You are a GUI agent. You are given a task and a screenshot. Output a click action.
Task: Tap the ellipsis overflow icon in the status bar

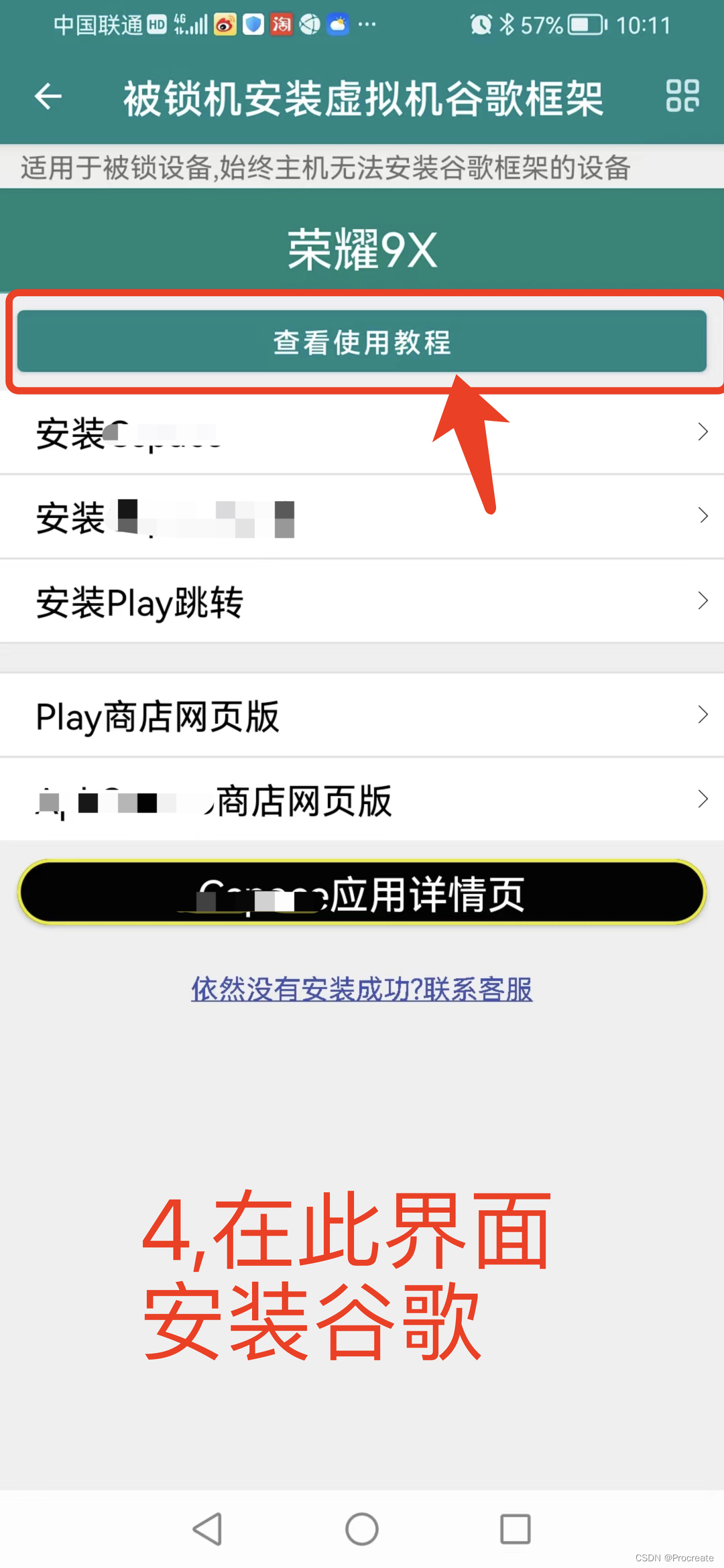pos(367,25)
